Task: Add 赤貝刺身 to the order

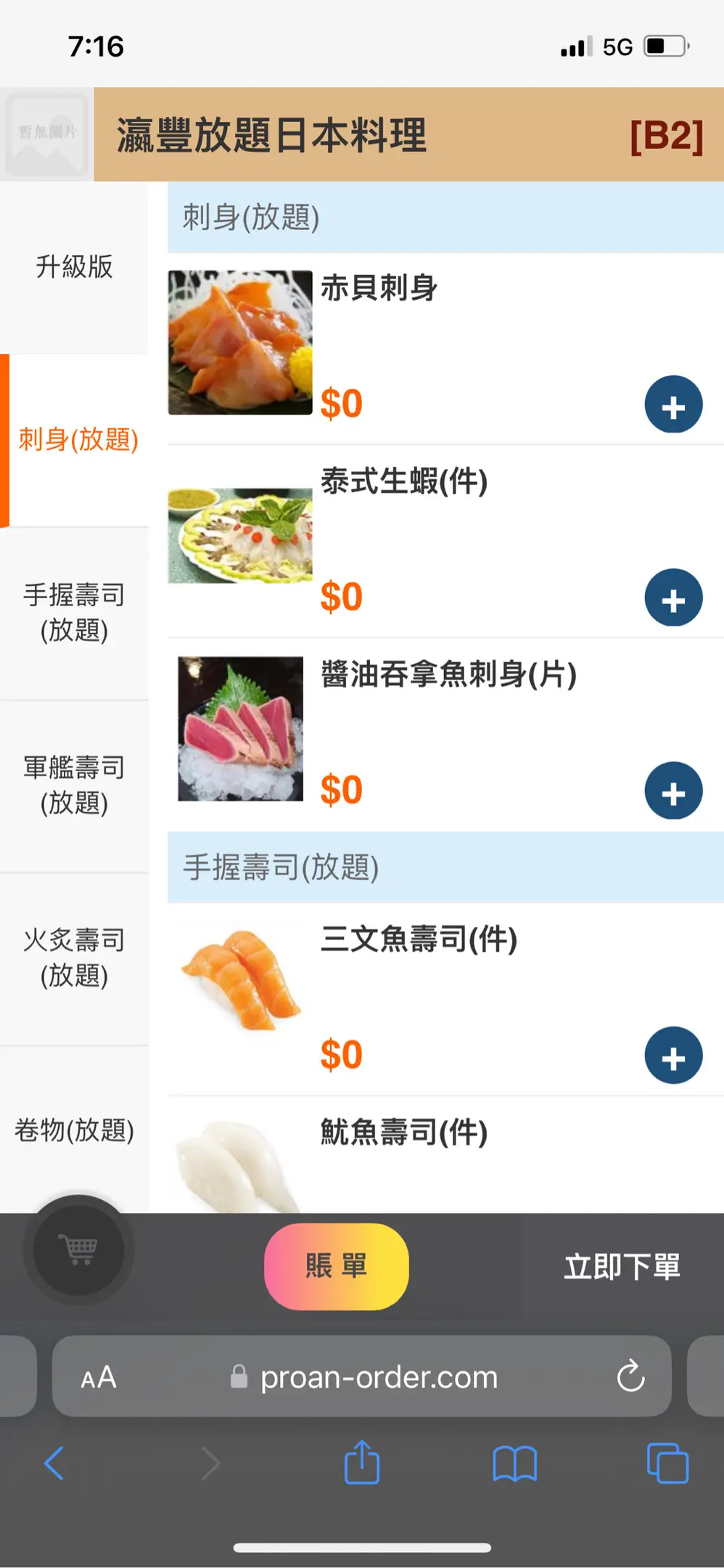Action: pos(672,404)
